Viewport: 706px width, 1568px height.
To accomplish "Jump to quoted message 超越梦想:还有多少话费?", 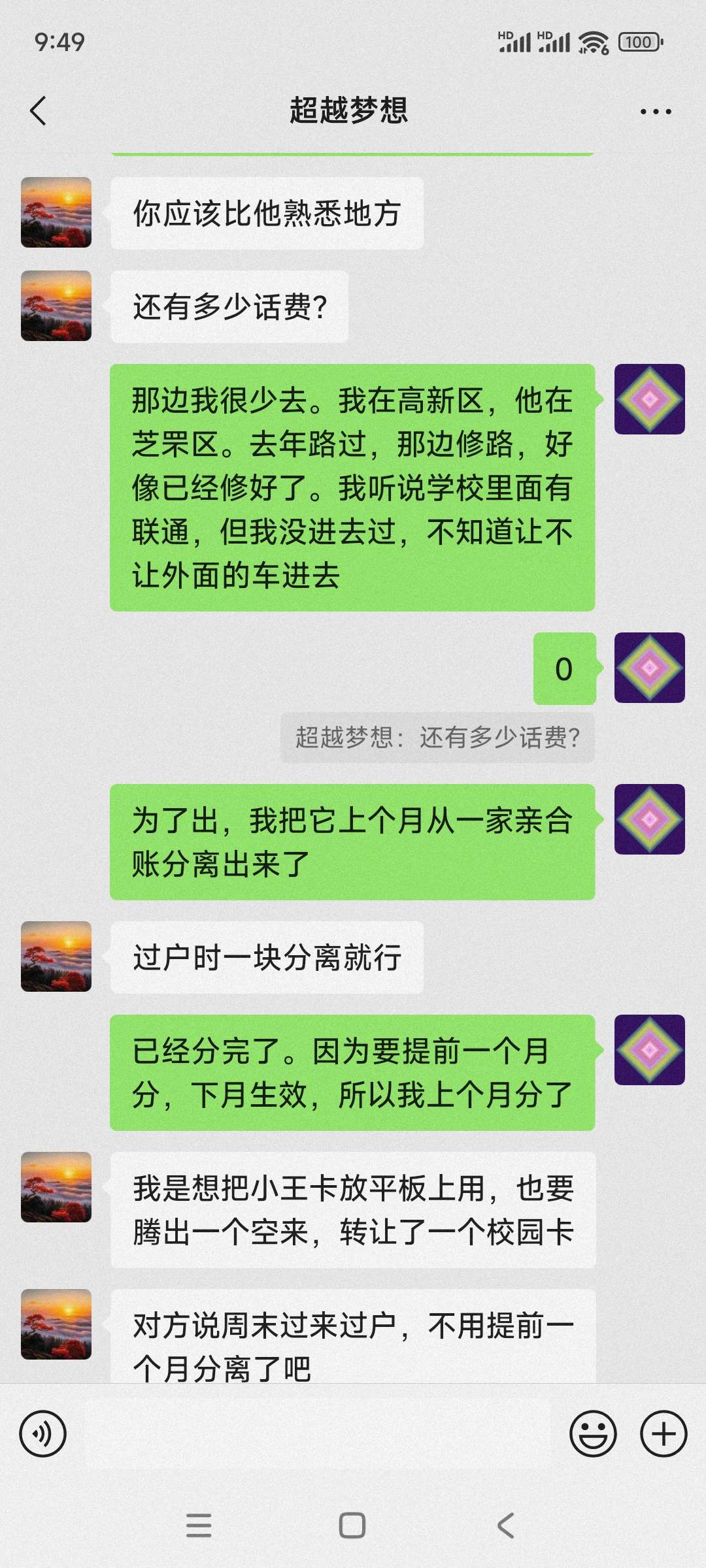I will 437,738.
